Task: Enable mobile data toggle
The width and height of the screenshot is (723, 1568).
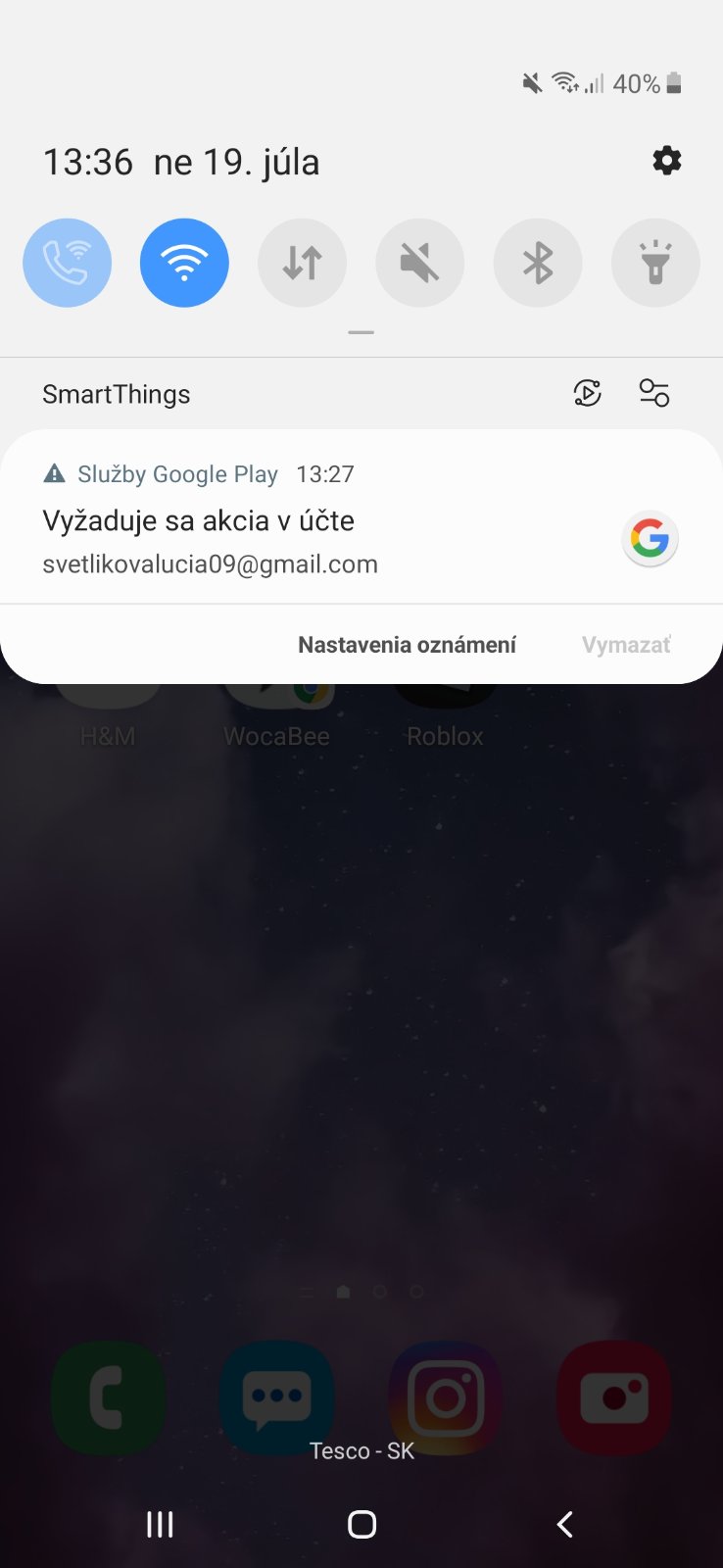Action: point(302,263)
